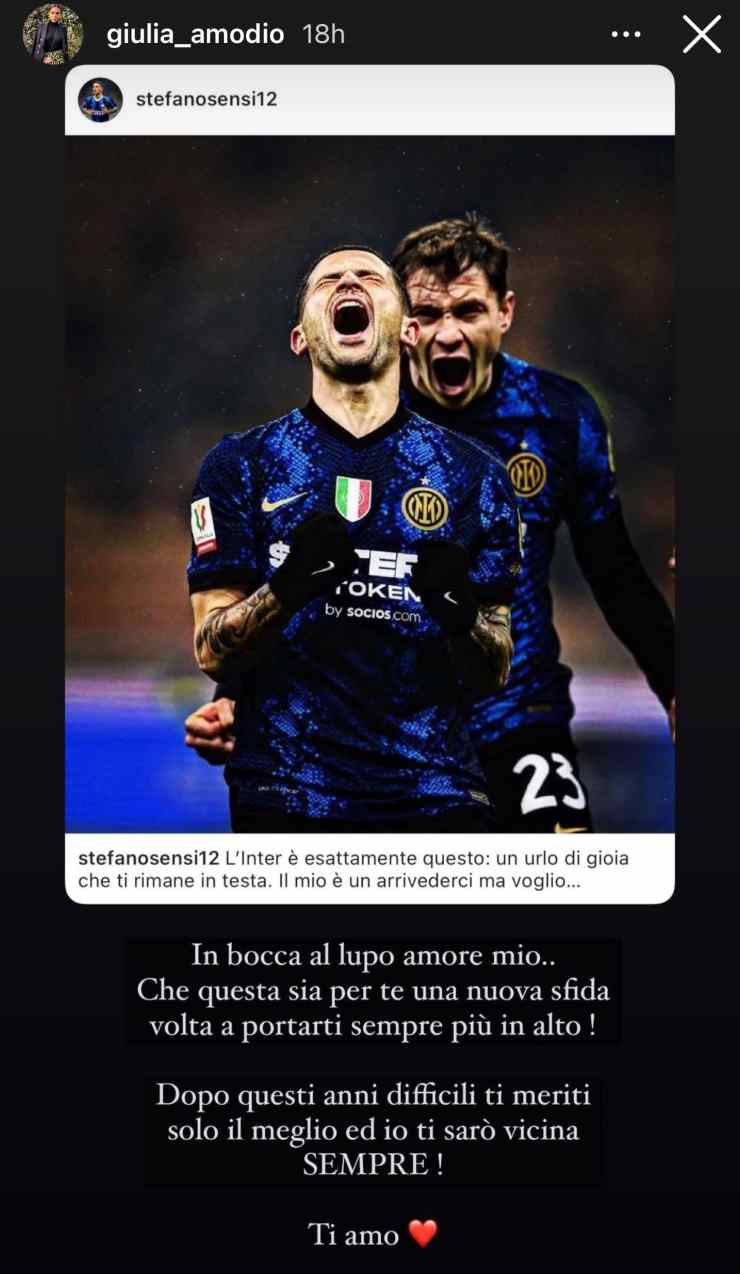The image size is (740, 1274).
Task: Close the story viewer
Action: click(701, 34)
